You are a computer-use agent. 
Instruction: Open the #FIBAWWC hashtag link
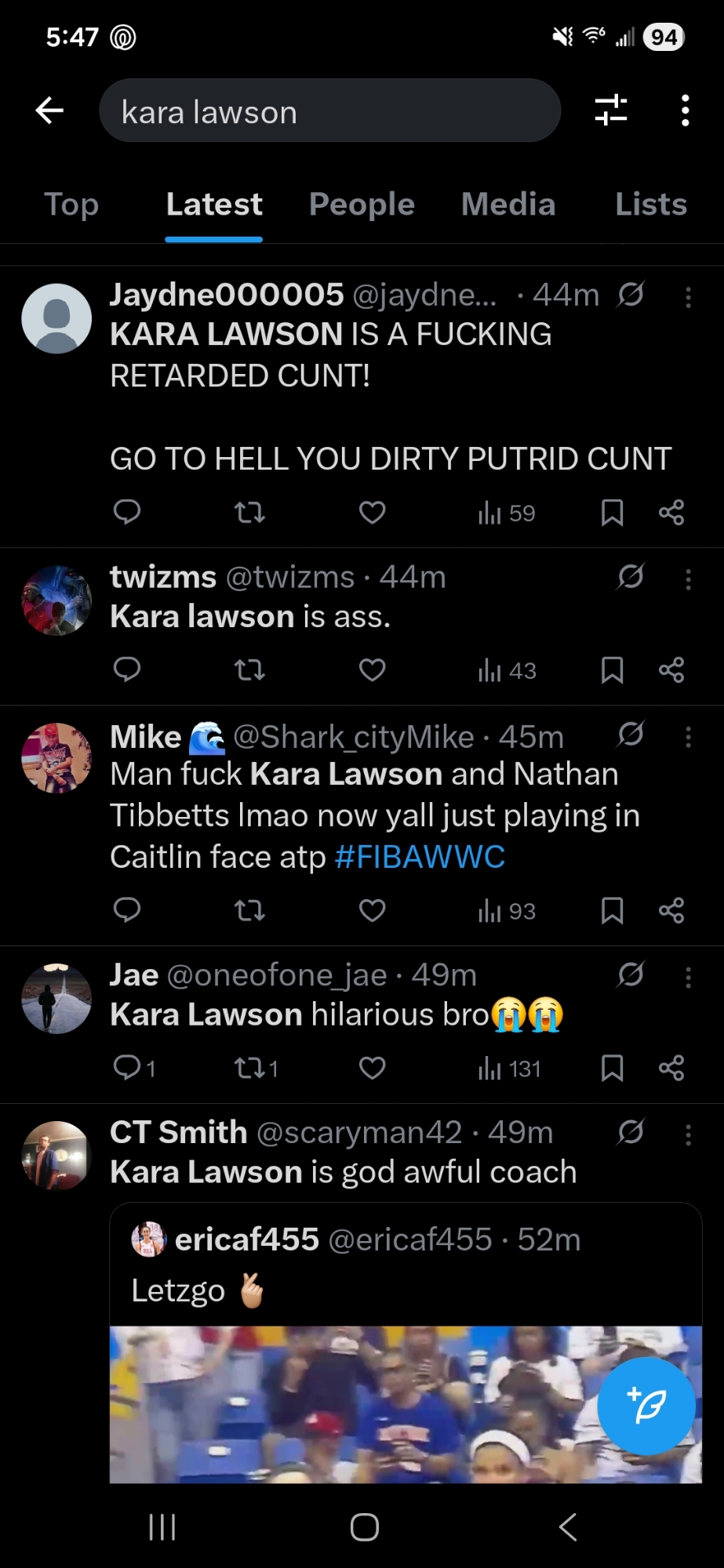pyautogui.click(x=420, y=857)
